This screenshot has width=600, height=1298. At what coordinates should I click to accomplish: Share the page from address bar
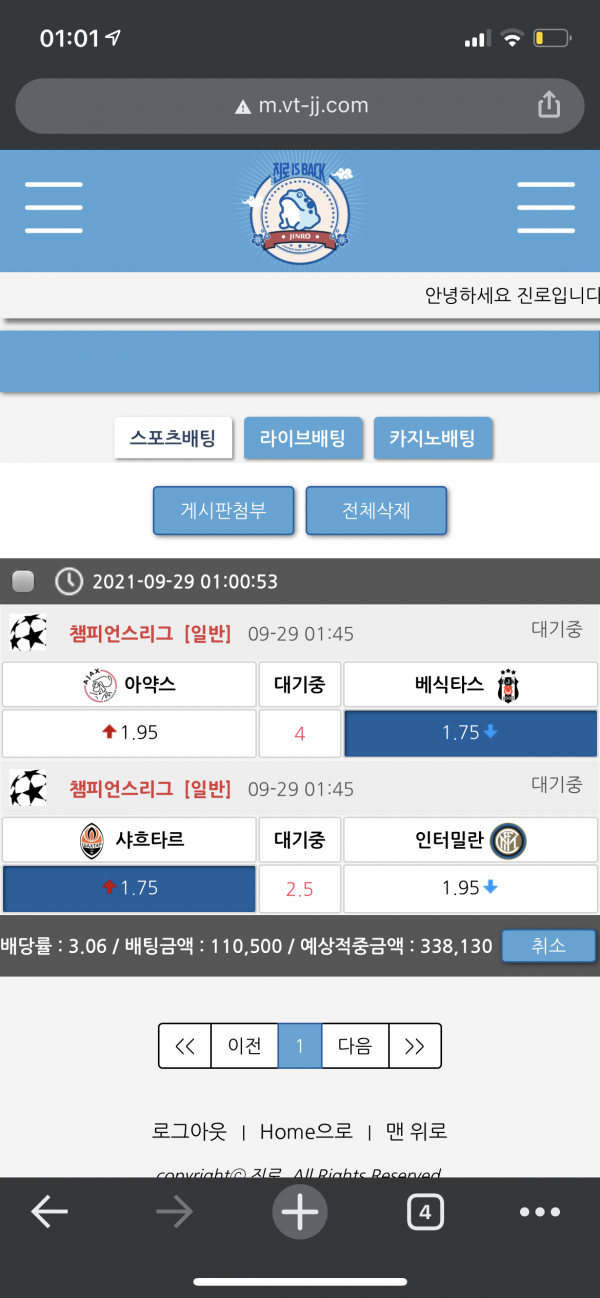548,104
